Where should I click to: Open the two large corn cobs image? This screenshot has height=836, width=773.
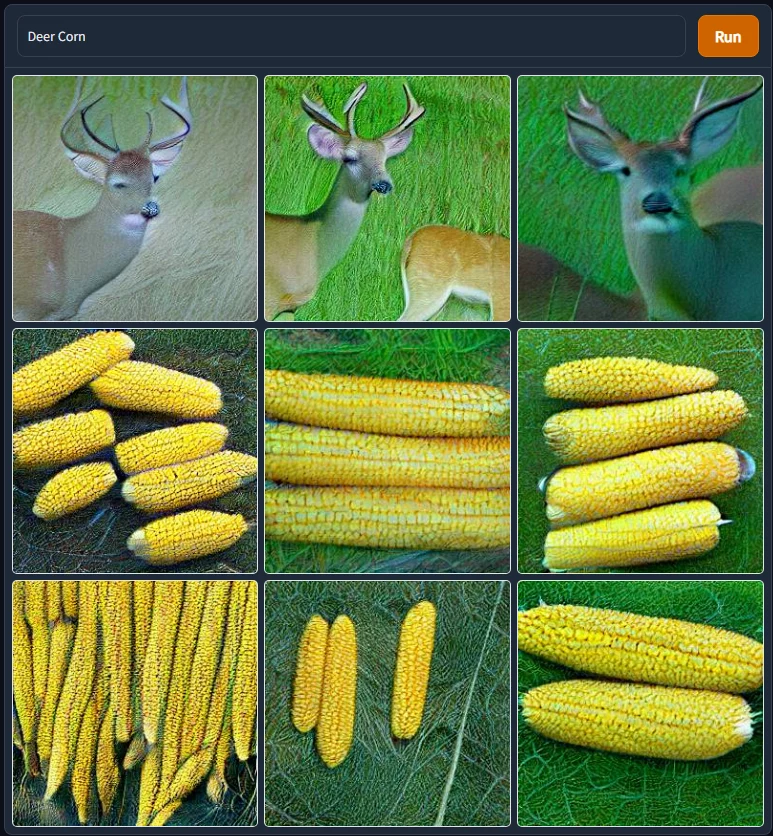639,702
